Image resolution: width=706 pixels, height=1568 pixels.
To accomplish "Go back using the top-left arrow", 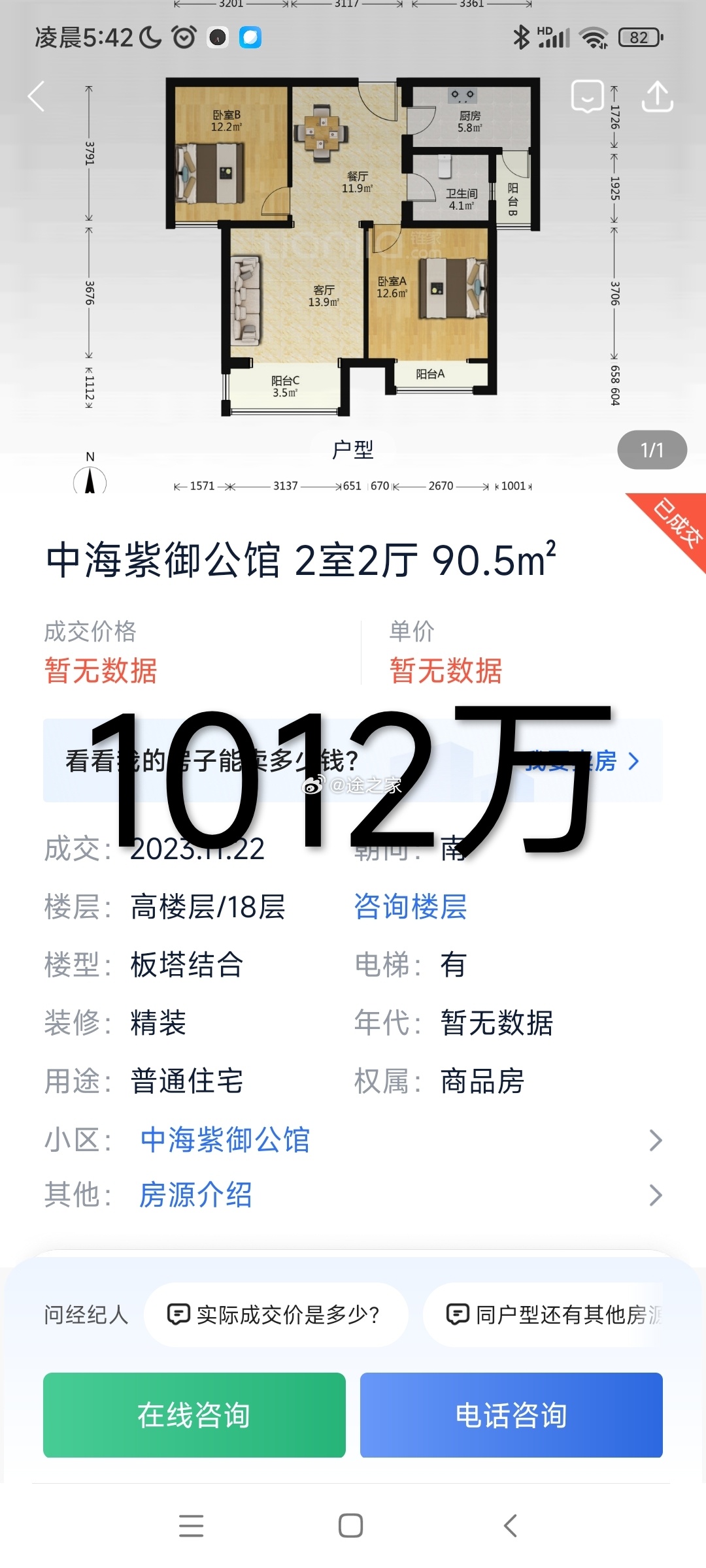I will [x=37, y=97].
